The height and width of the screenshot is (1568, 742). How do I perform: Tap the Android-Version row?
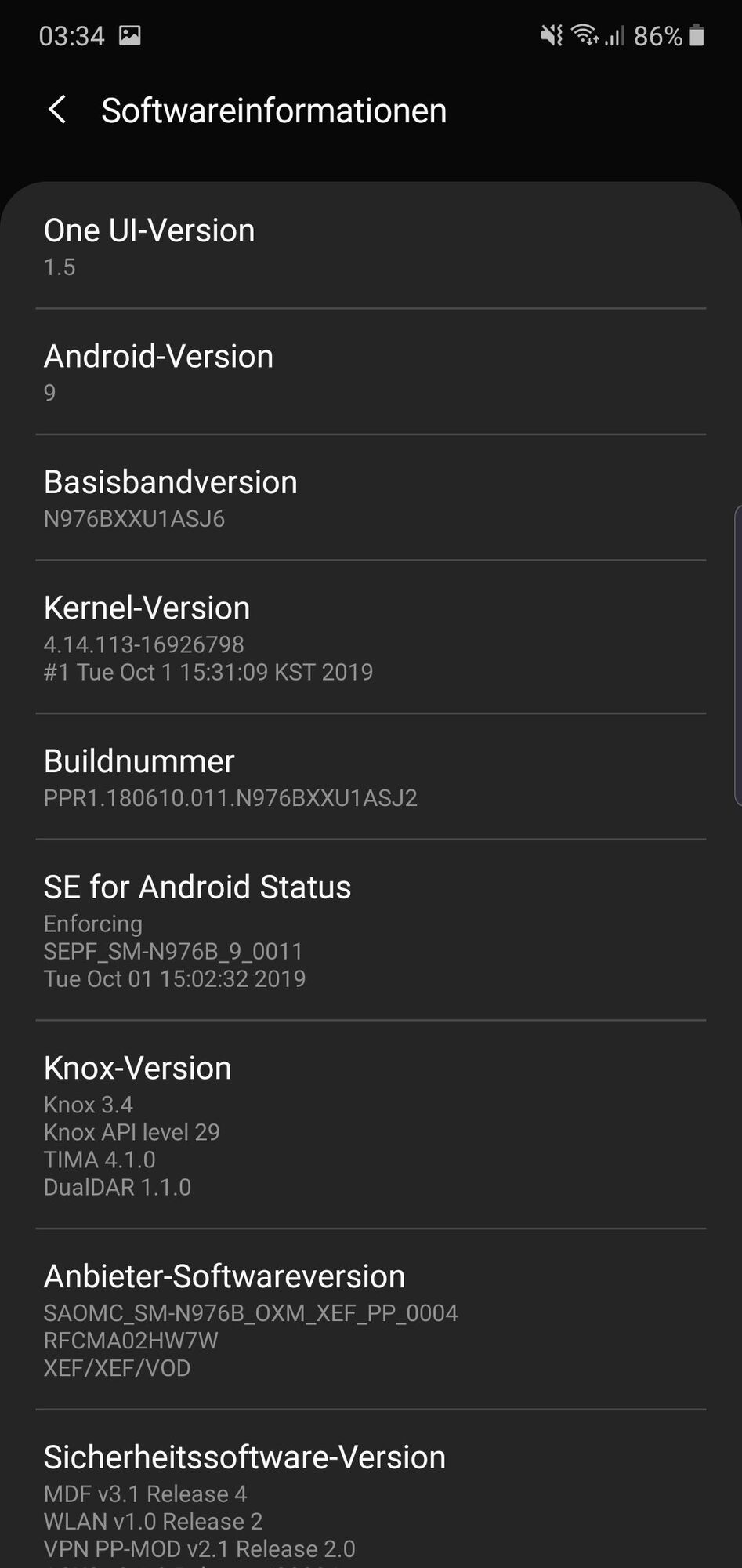pyautogui.click(x=371, y=372)
